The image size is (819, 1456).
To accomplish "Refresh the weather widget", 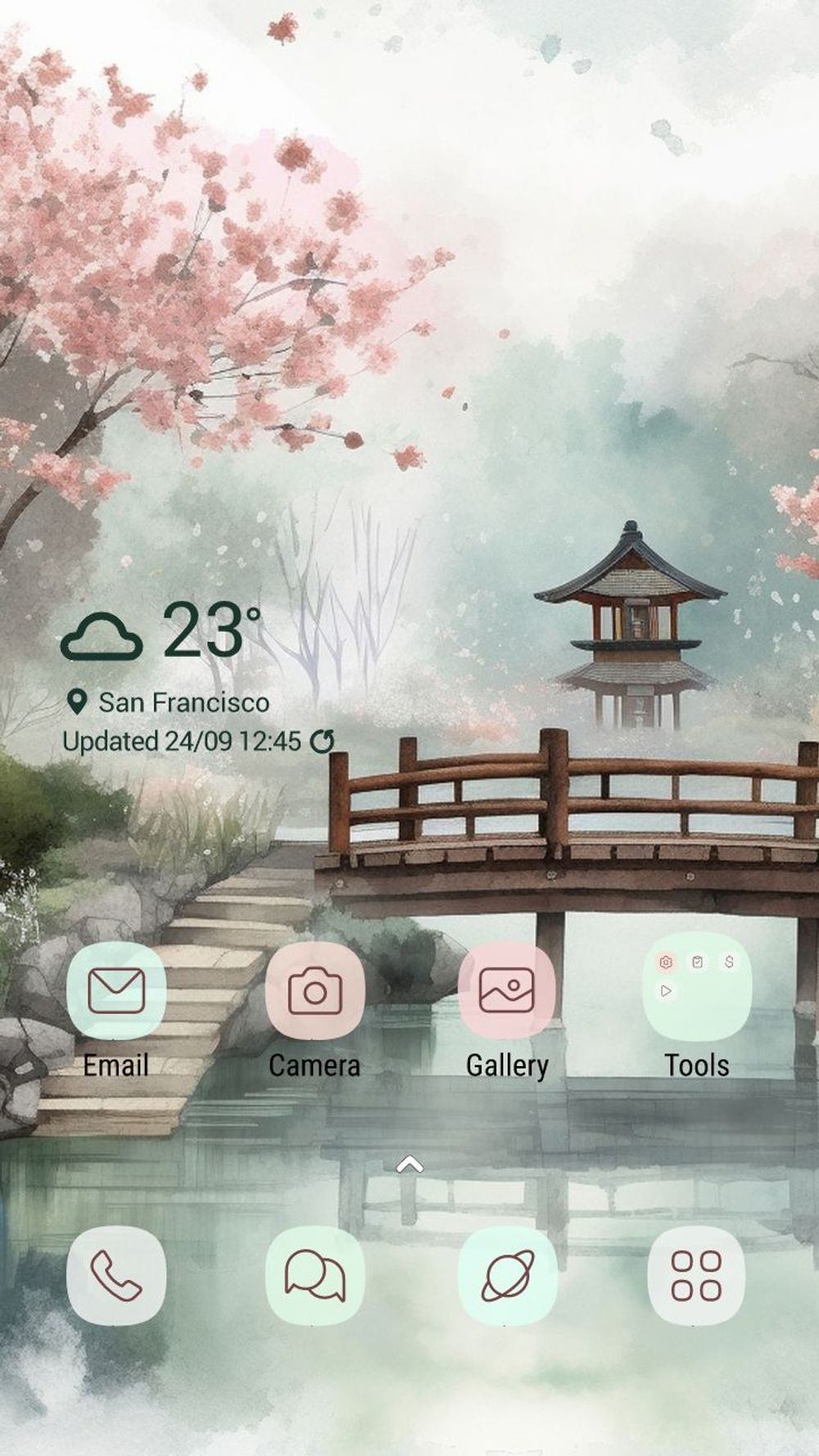I will click(x=322, y=742).
